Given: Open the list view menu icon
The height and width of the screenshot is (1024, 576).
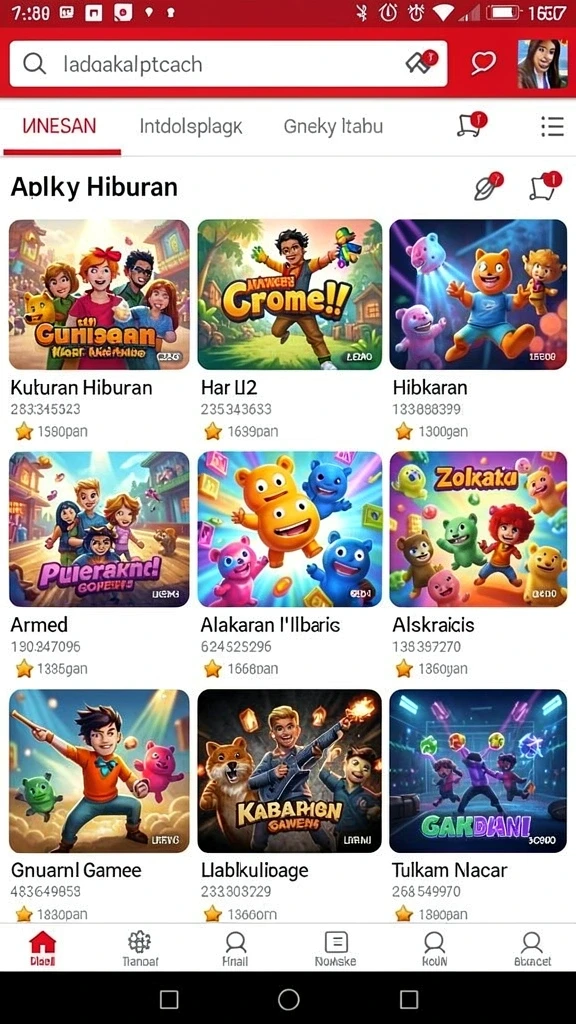Looking at the screenshot, I should pos(552,126).
